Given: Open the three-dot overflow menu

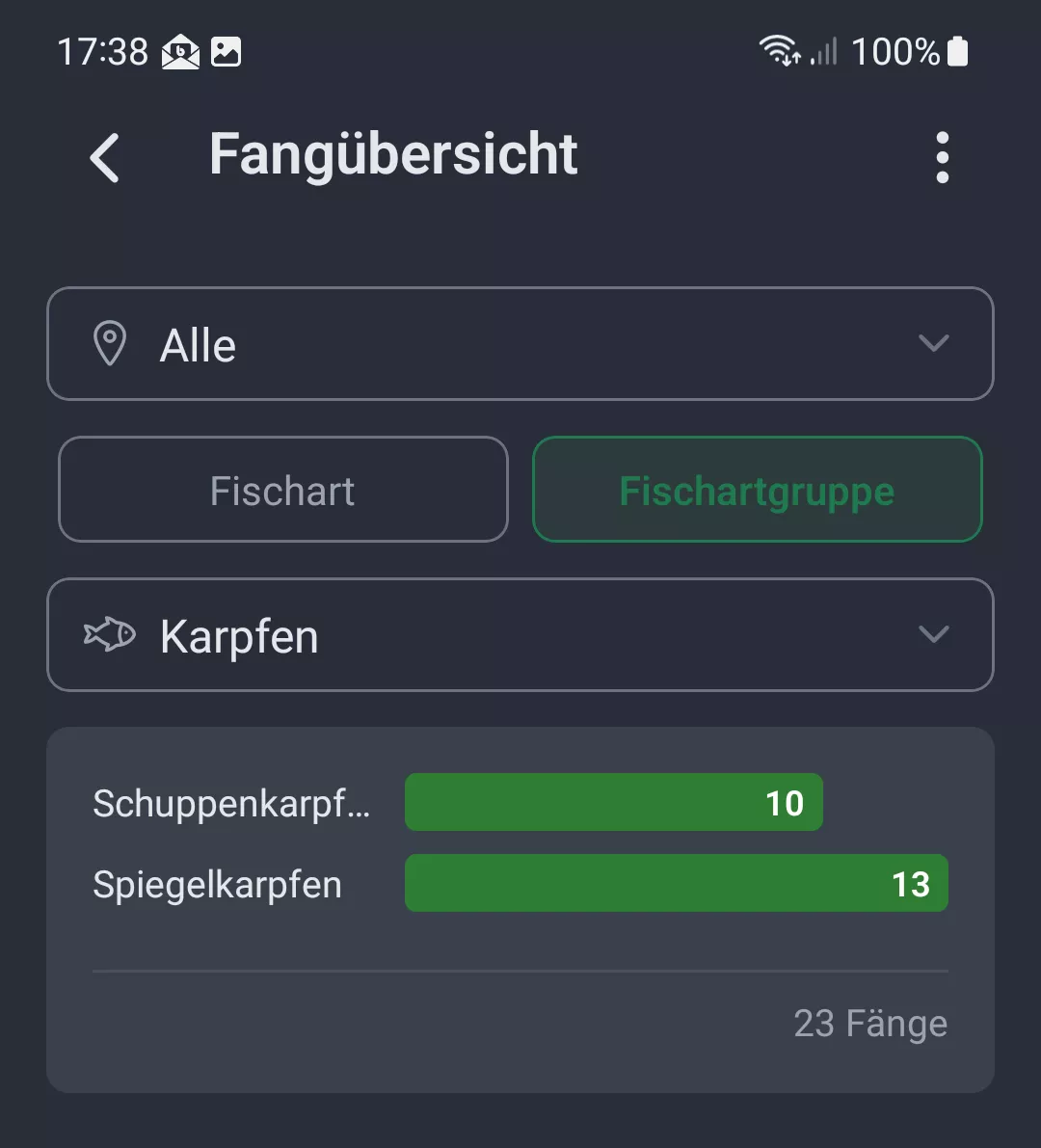Looking at the screenshot, I should coord(942,157).
